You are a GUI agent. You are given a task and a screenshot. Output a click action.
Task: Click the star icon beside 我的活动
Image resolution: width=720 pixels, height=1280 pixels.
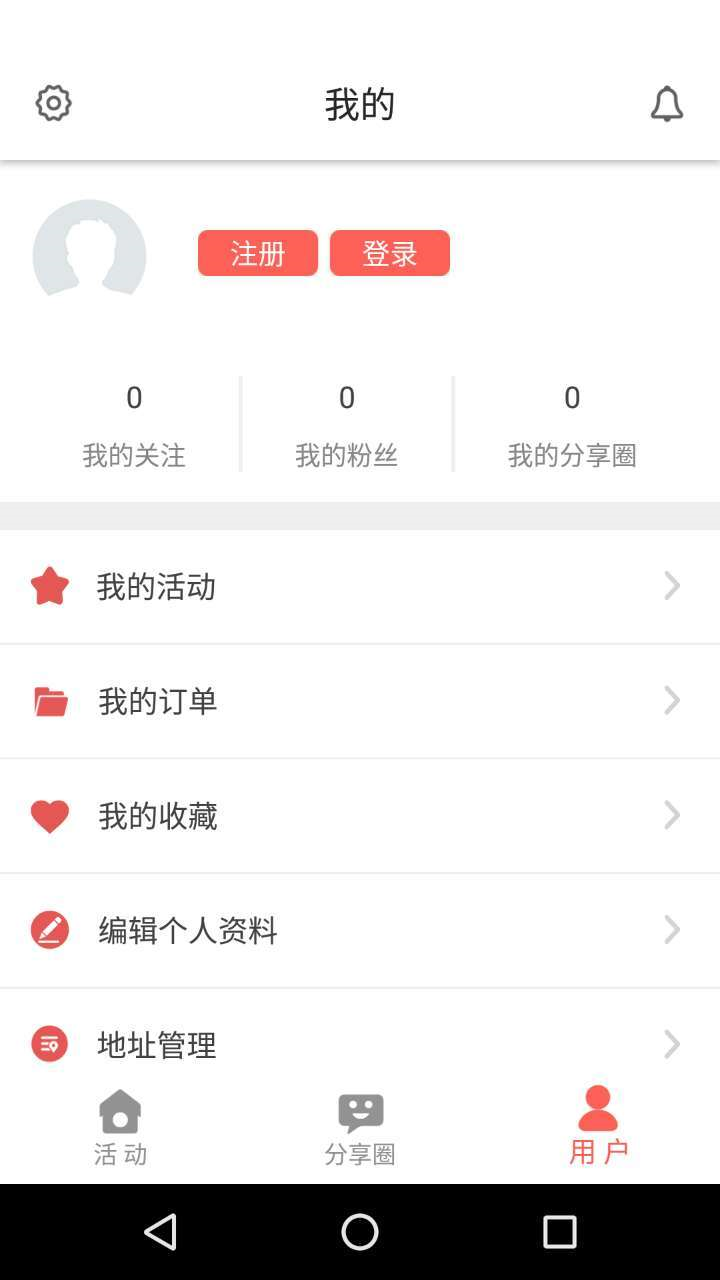(x=50, y=586)
